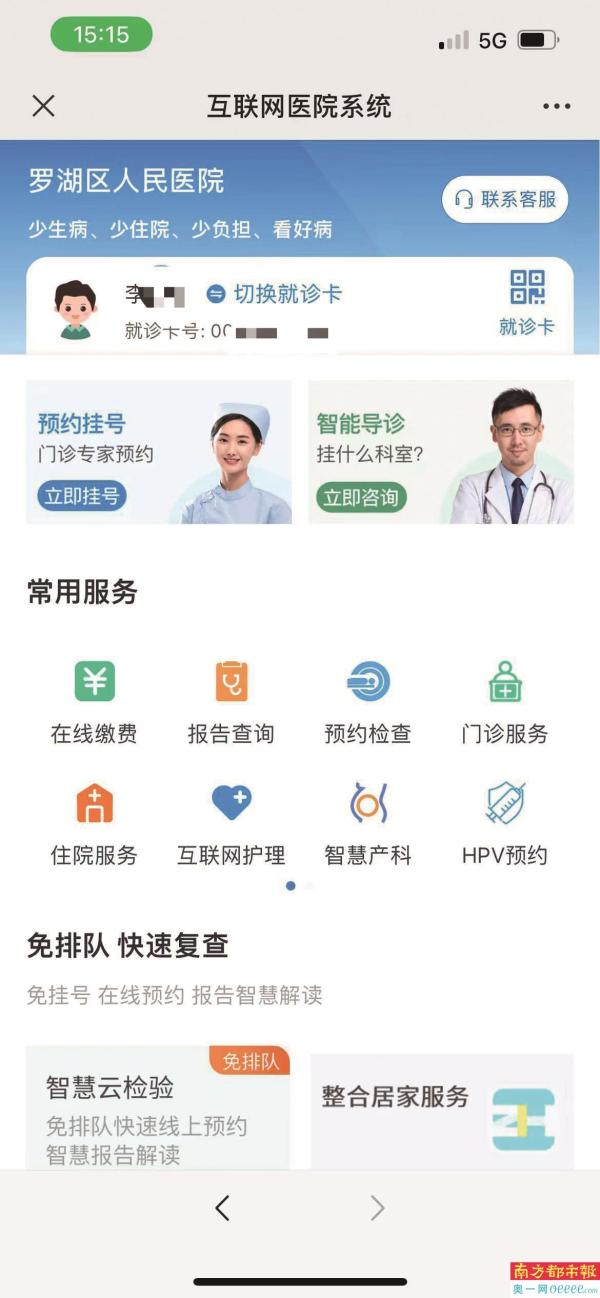Open 报告查询 report lookup
This screenshot has width=600, height=1298.
click(231, 701)
